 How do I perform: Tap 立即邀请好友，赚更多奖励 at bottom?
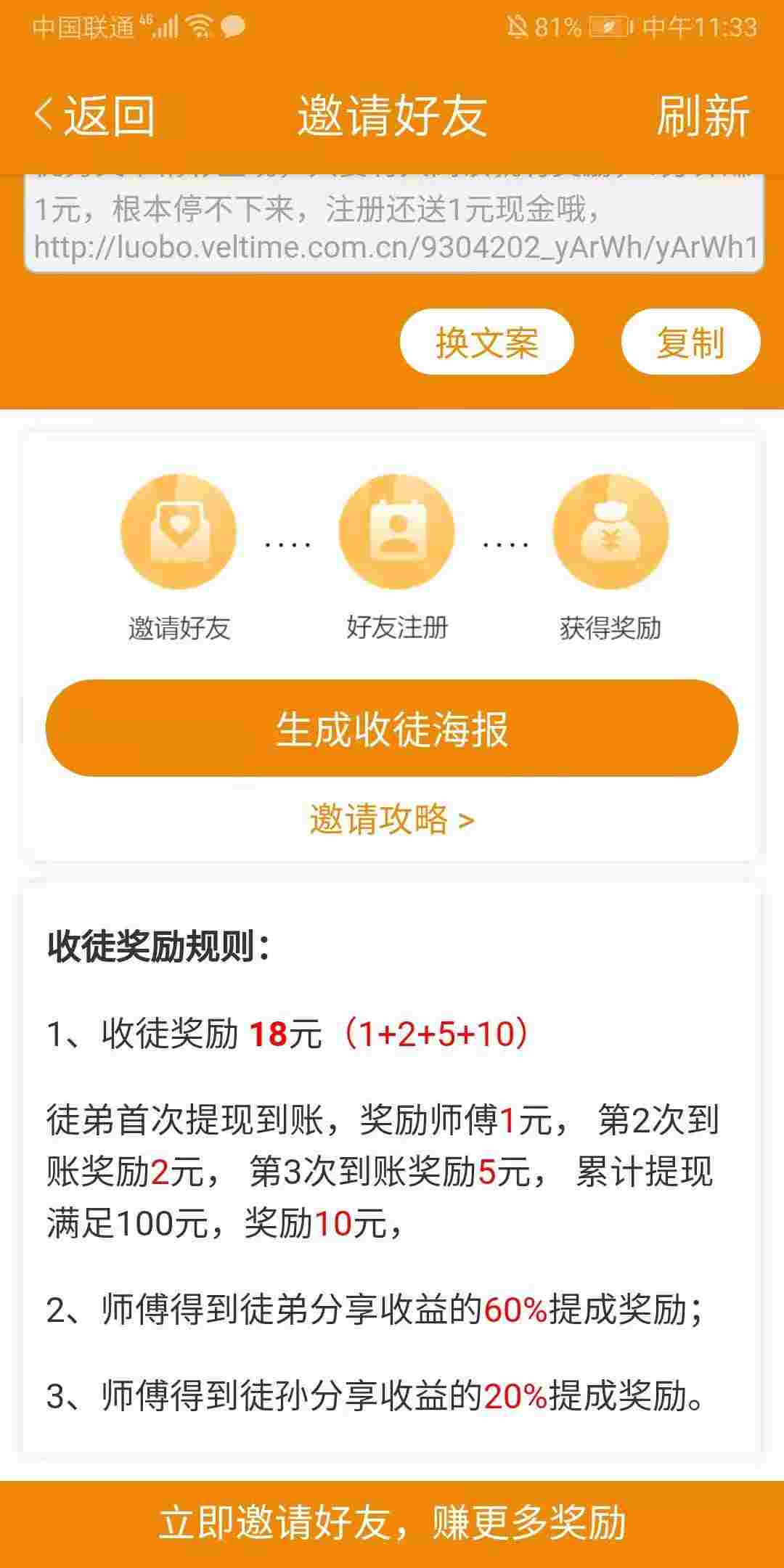[x=392, y=1523]
